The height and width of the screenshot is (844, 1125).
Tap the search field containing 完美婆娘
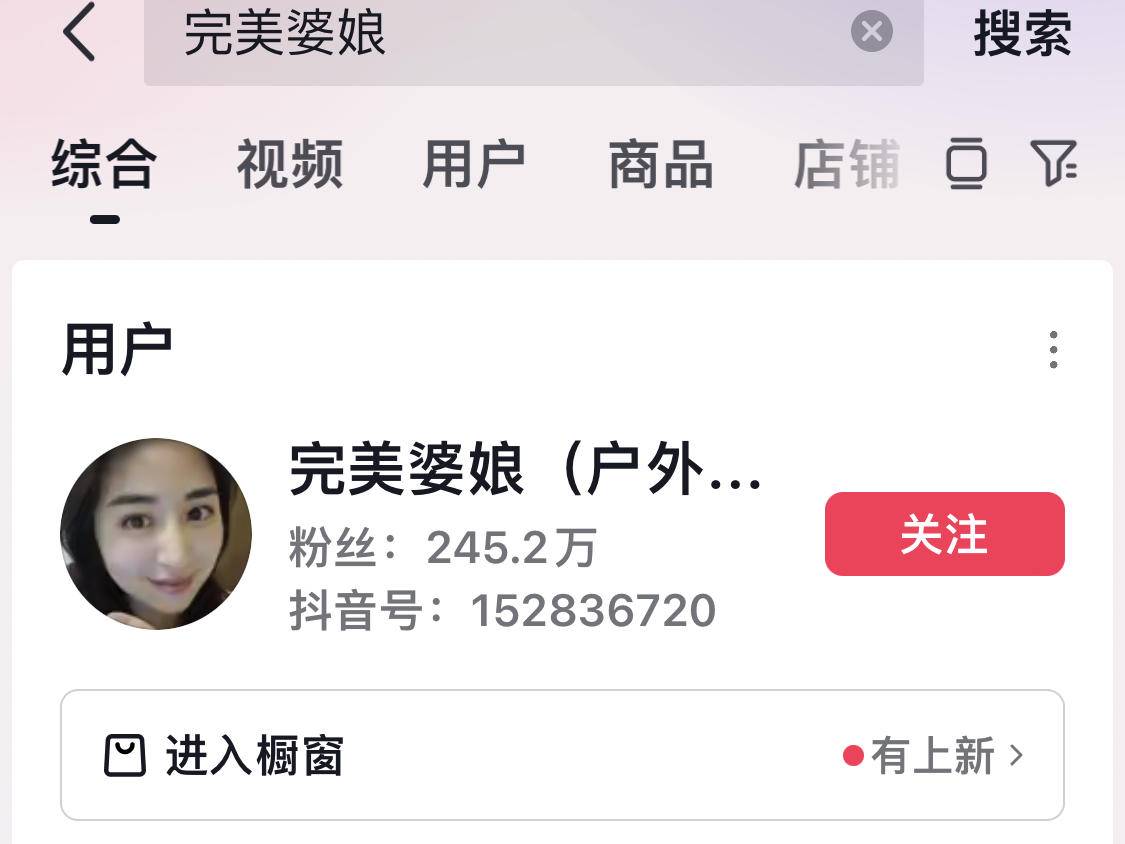[500, 34]
